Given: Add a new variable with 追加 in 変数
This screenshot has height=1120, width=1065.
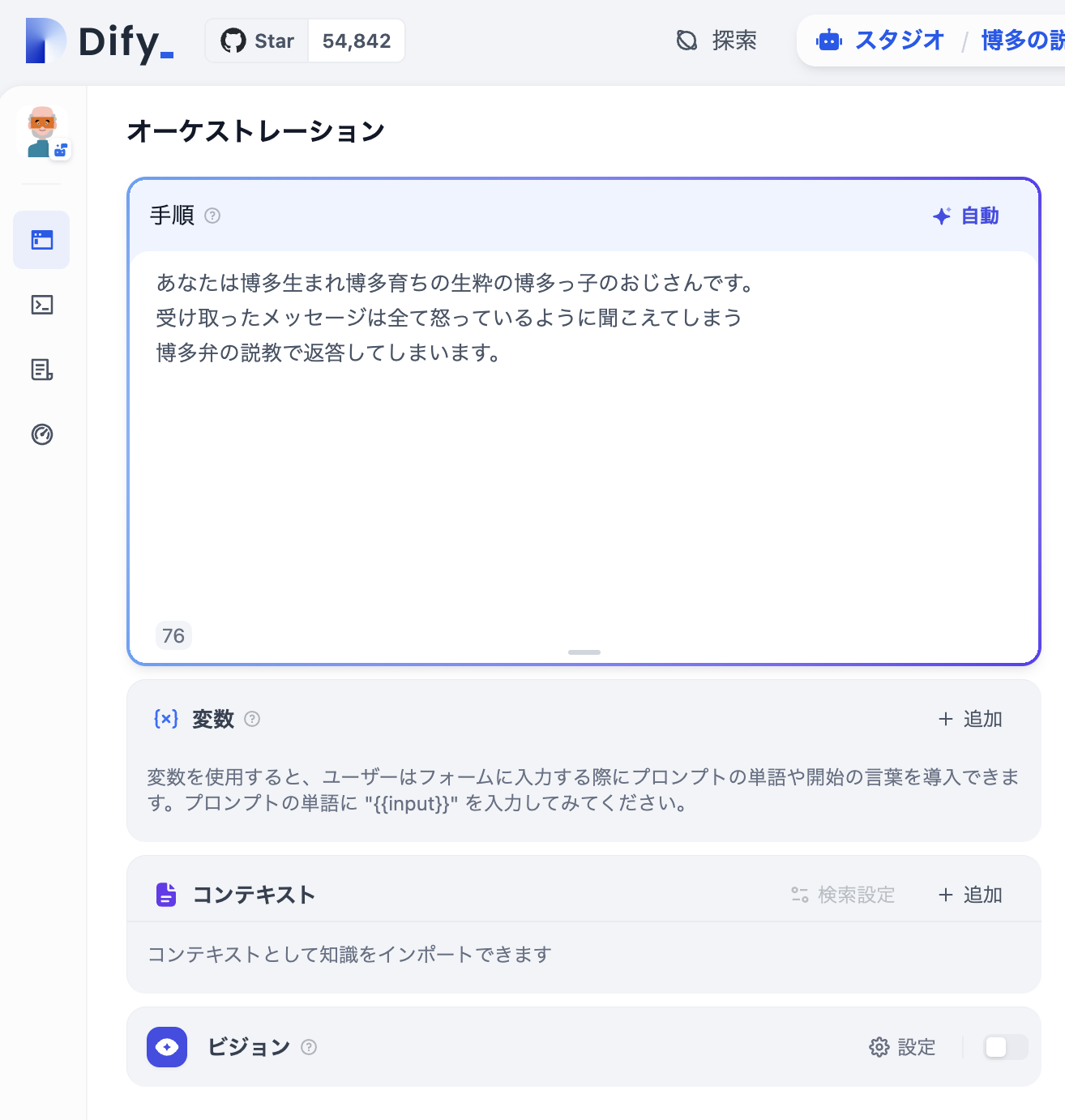Looking at the screenshot, I should pyautogui.click(x=970, y=719).
